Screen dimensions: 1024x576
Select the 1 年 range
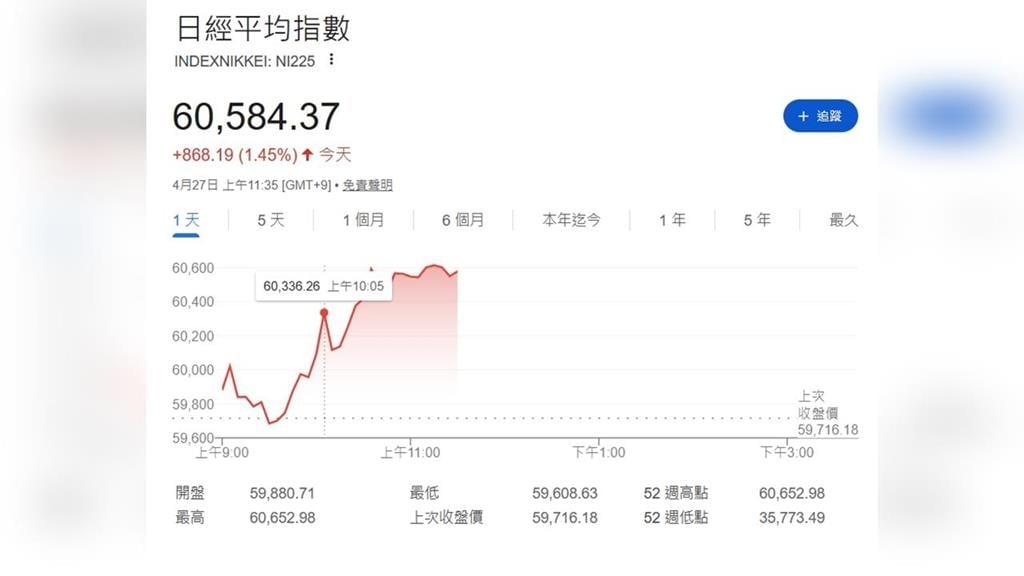(x=672, y=220)
